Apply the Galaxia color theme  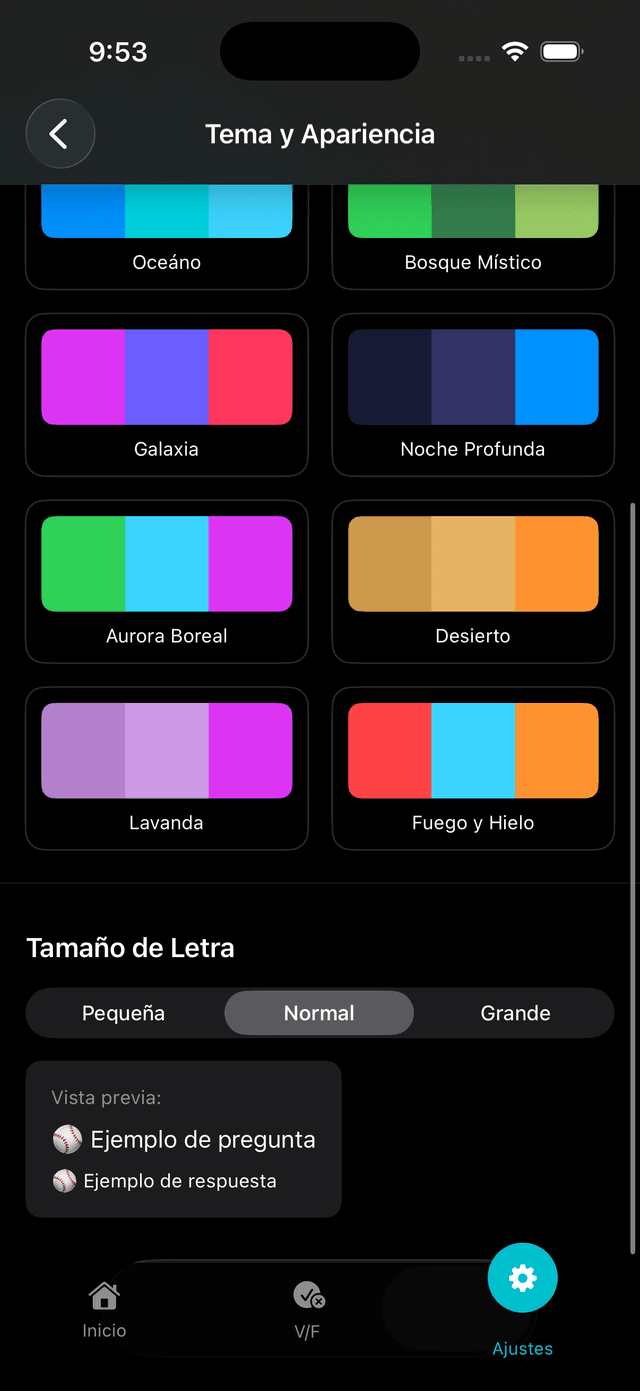pos(166,394)
